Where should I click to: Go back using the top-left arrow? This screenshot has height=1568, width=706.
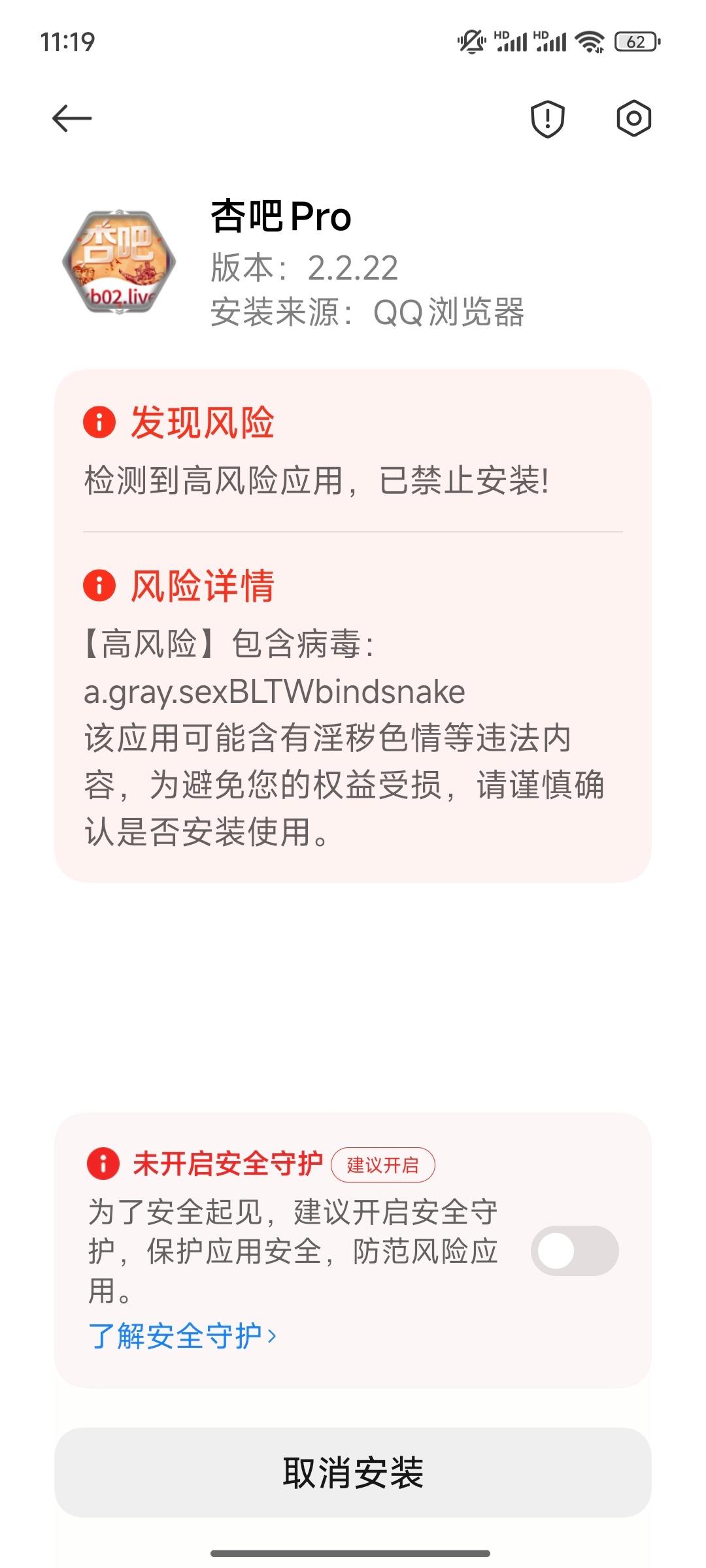tap(72, 118)
